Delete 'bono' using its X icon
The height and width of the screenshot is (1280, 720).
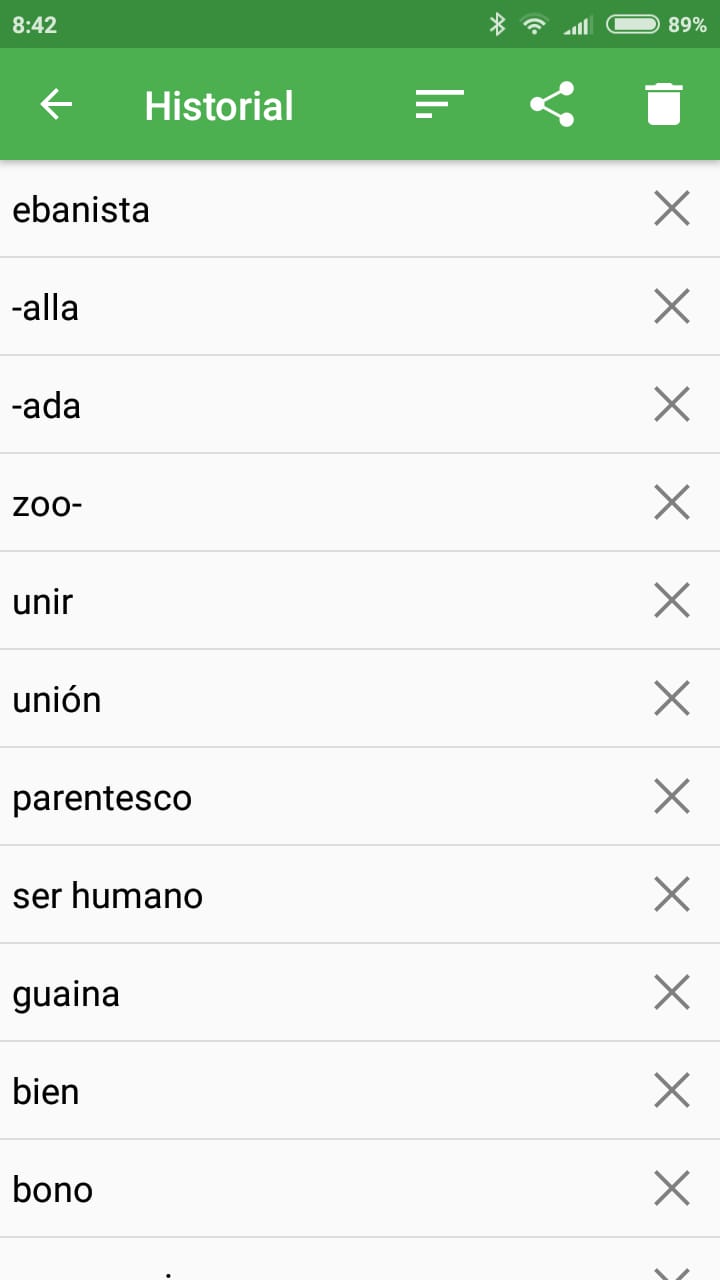click(671, 1188)
